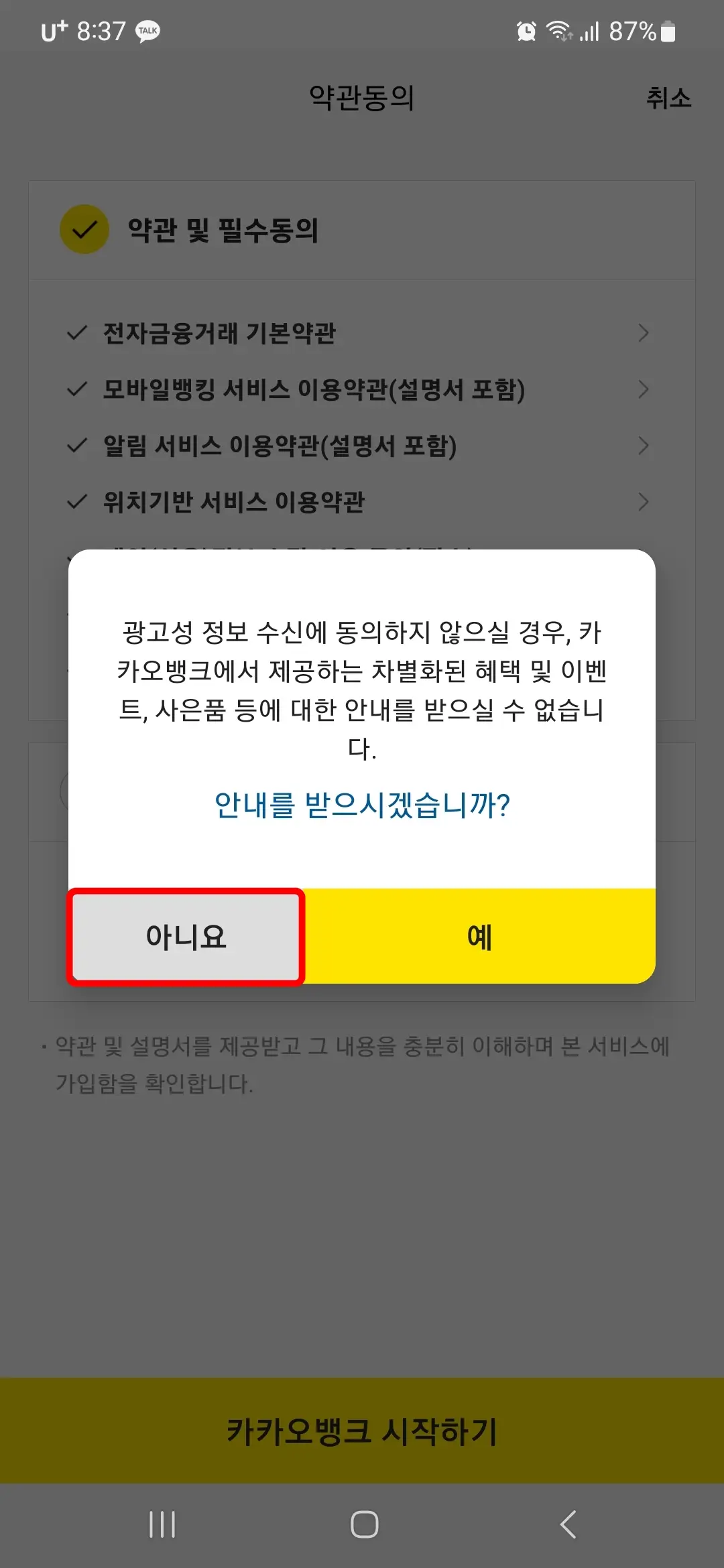
Task: Tap the home navigation button
Action: [362, 1525]
